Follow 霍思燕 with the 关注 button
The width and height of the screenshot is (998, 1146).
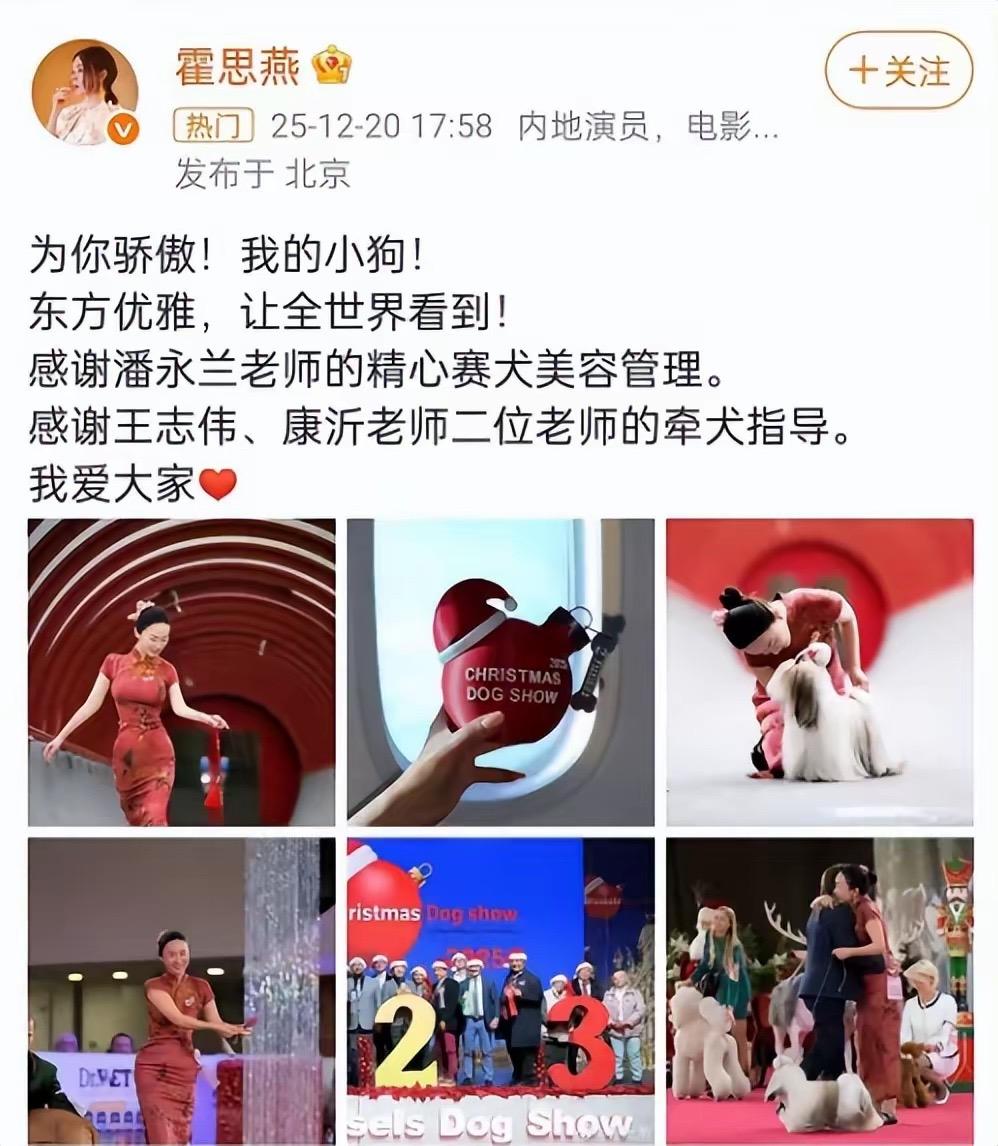898,72
